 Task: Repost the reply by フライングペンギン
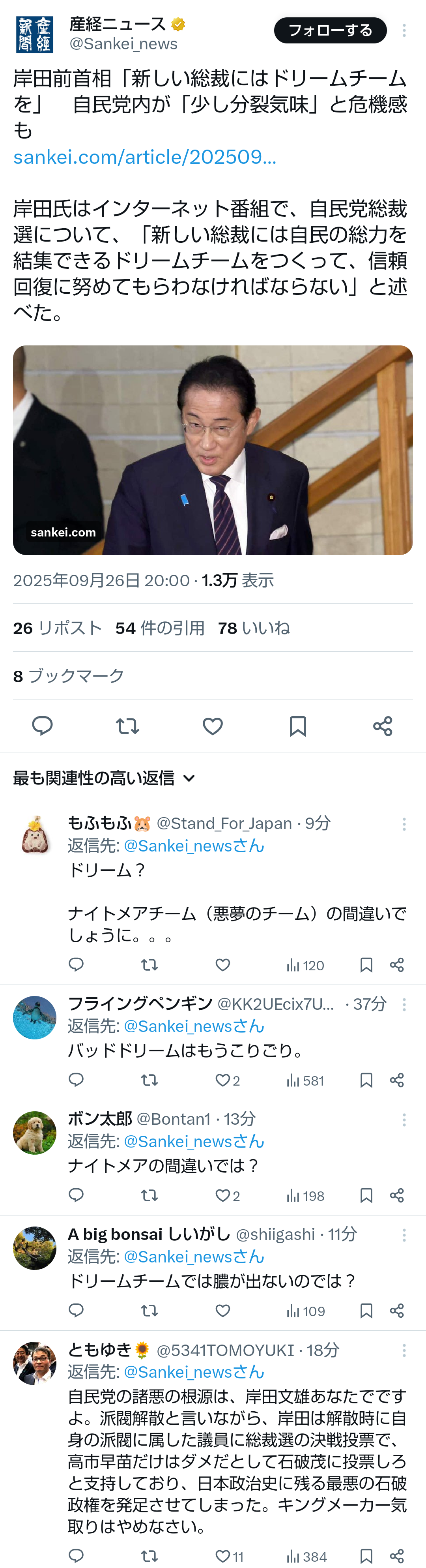[149, 1080]
